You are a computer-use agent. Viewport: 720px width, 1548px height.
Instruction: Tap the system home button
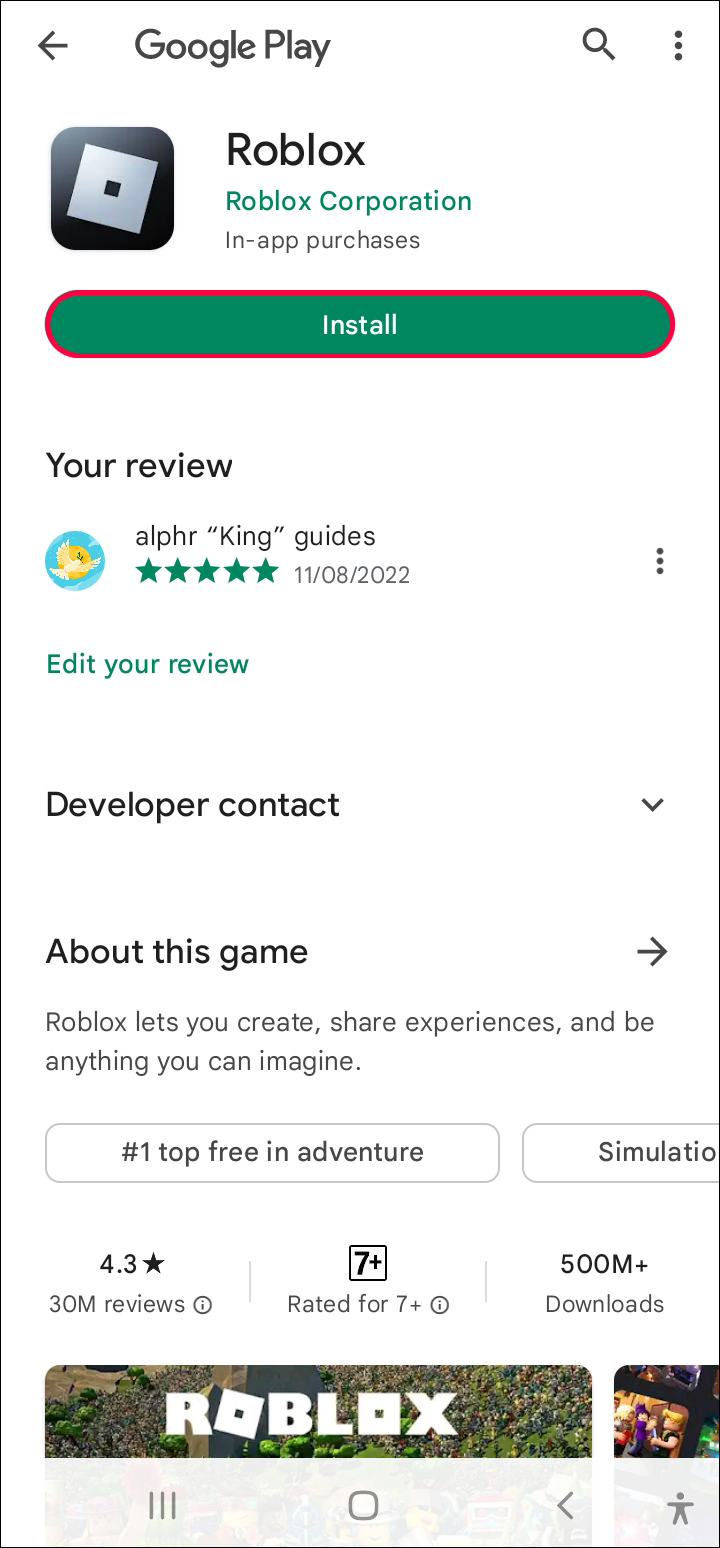(x=363, y=1506)
